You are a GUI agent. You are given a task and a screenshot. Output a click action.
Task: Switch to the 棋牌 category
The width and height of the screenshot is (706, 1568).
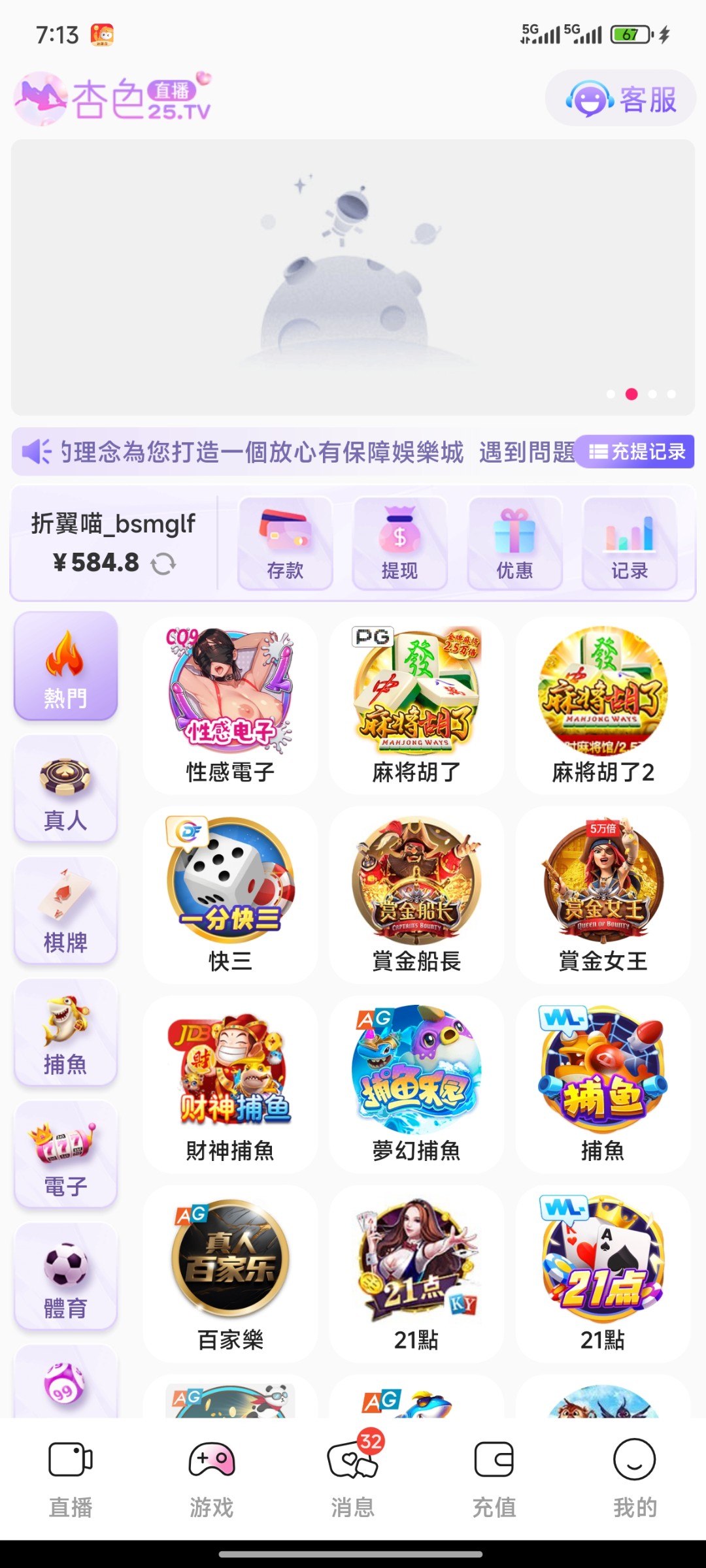pyautogui.click(x=65, y=911)
